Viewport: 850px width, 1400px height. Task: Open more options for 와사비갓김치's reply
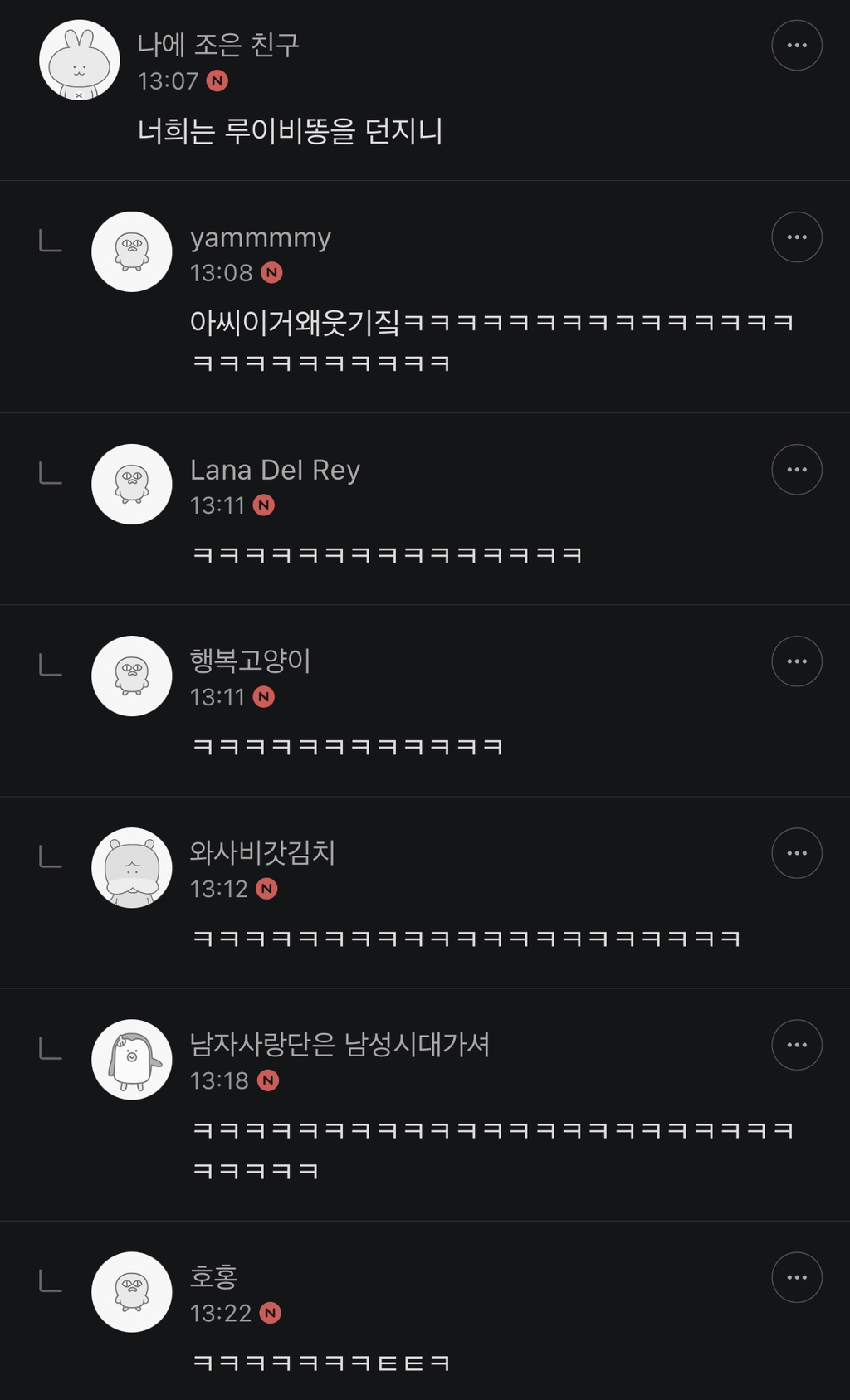point(797,853)
